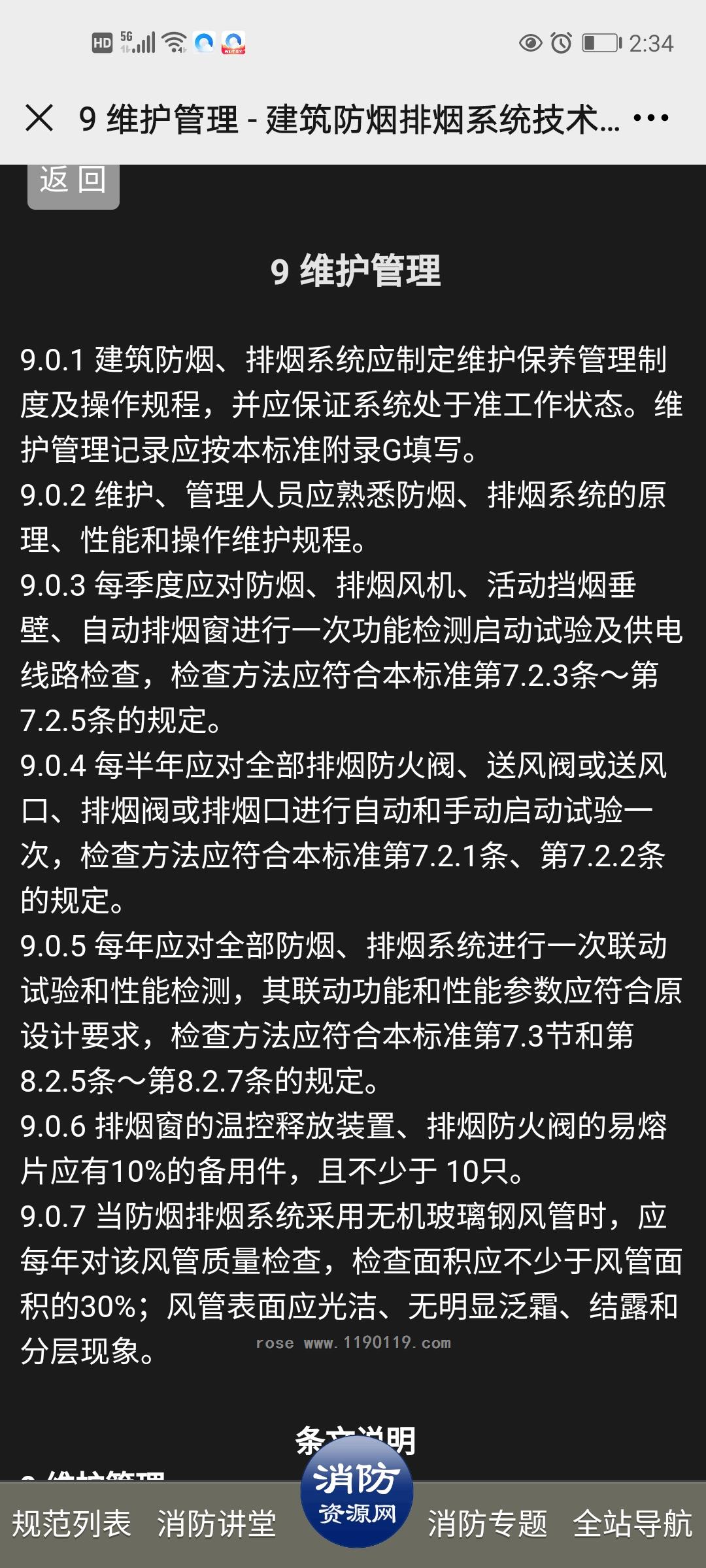
Task: Open 全站导航 site navigation
Action: pos(633,1524)
